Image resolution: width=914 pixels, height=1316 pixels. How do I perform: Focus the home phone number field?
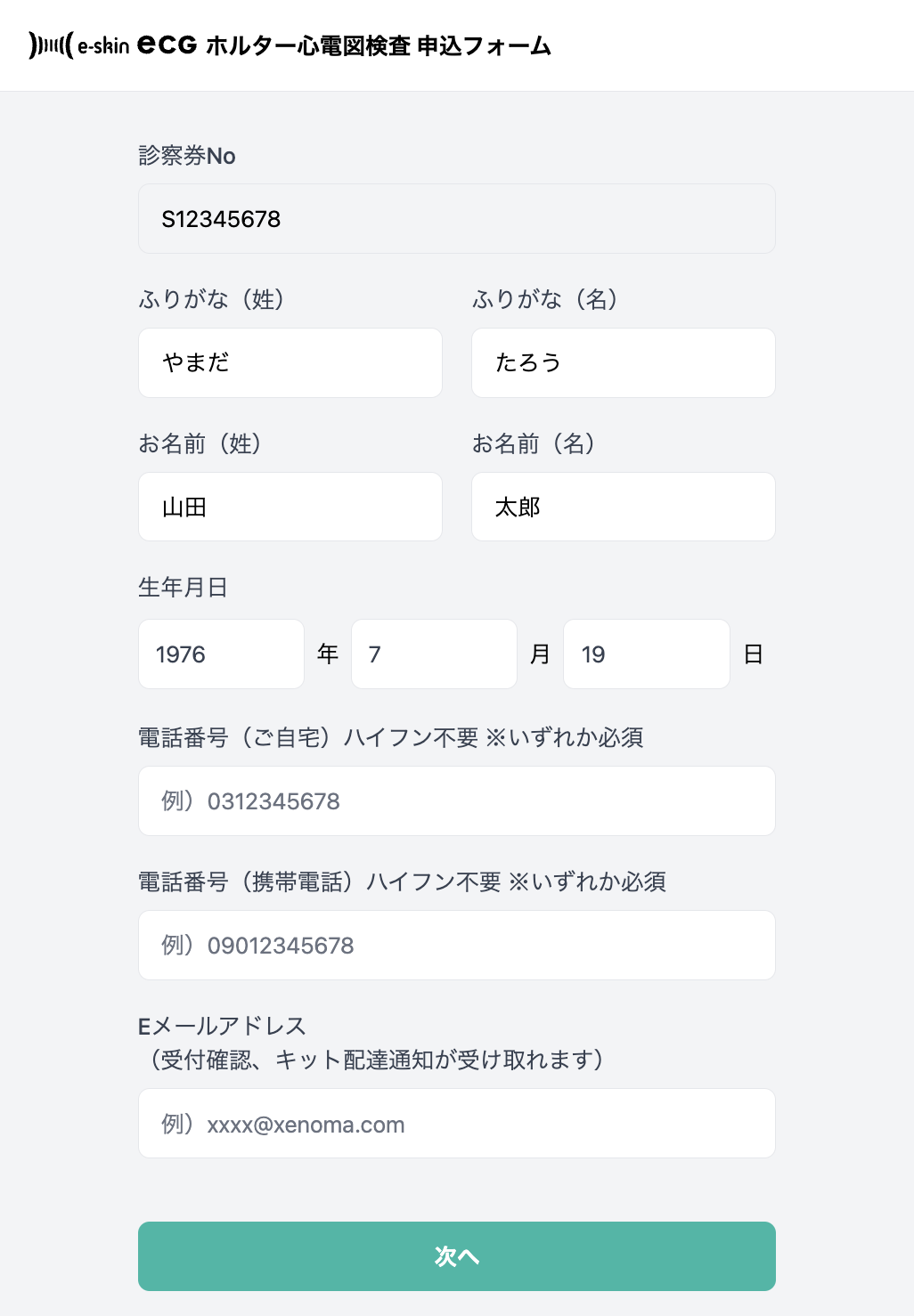tap(456, 801)
